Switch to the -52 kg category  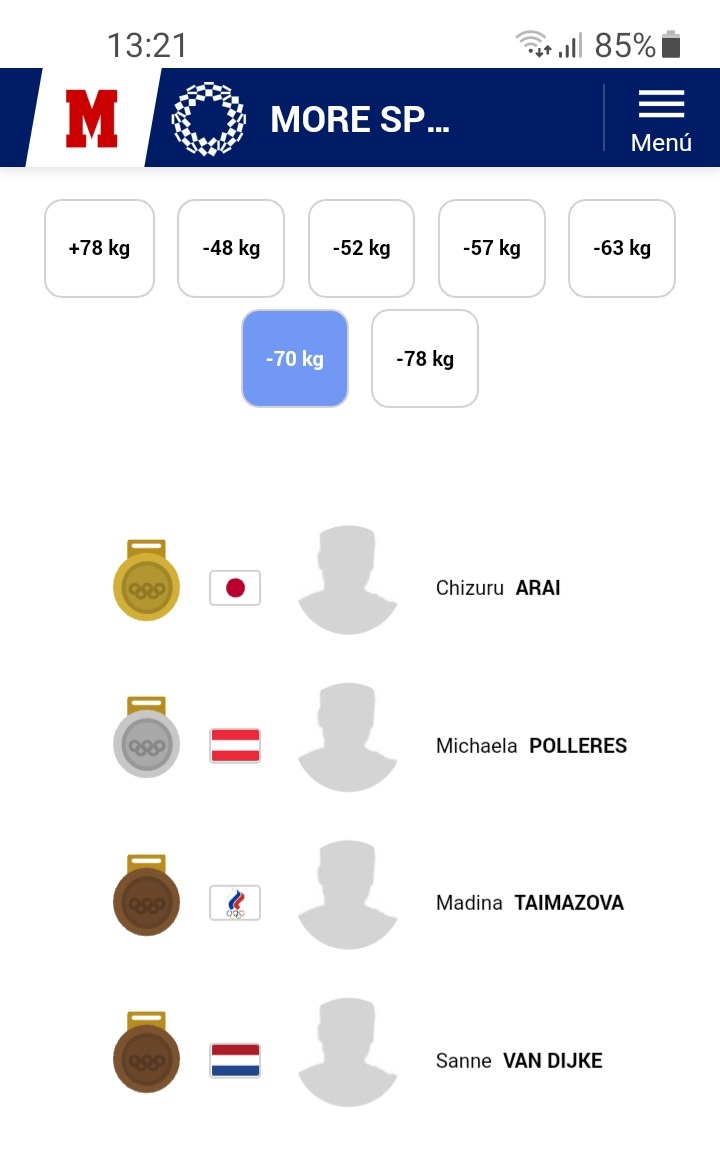(361, 248)
